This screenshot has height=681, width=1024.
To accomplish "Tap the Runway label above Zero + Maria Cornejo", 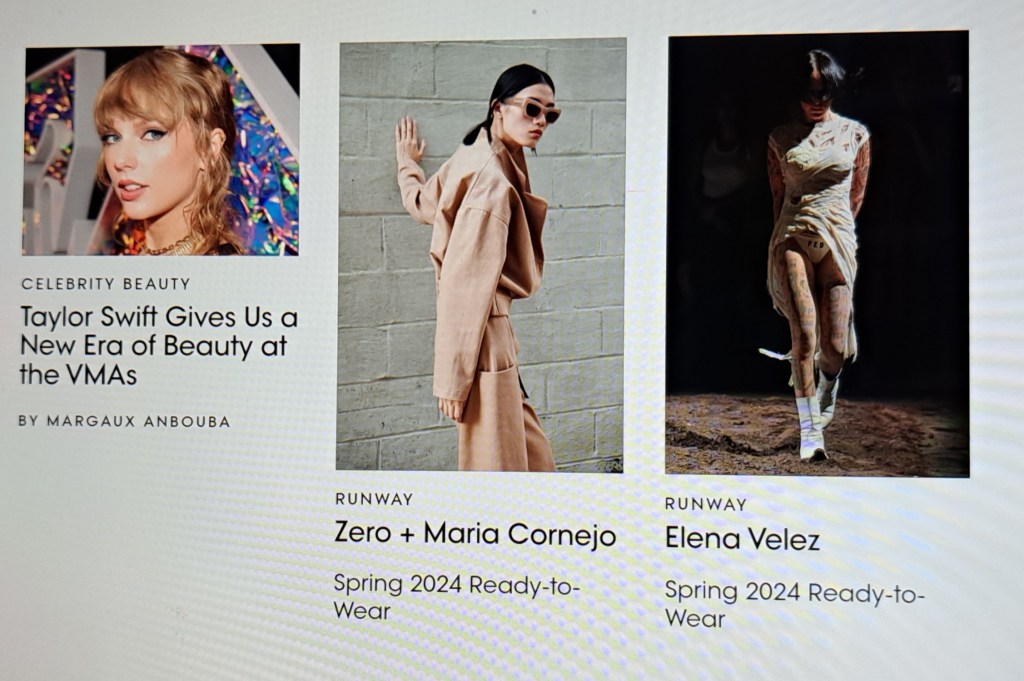I will coord(374,498).
